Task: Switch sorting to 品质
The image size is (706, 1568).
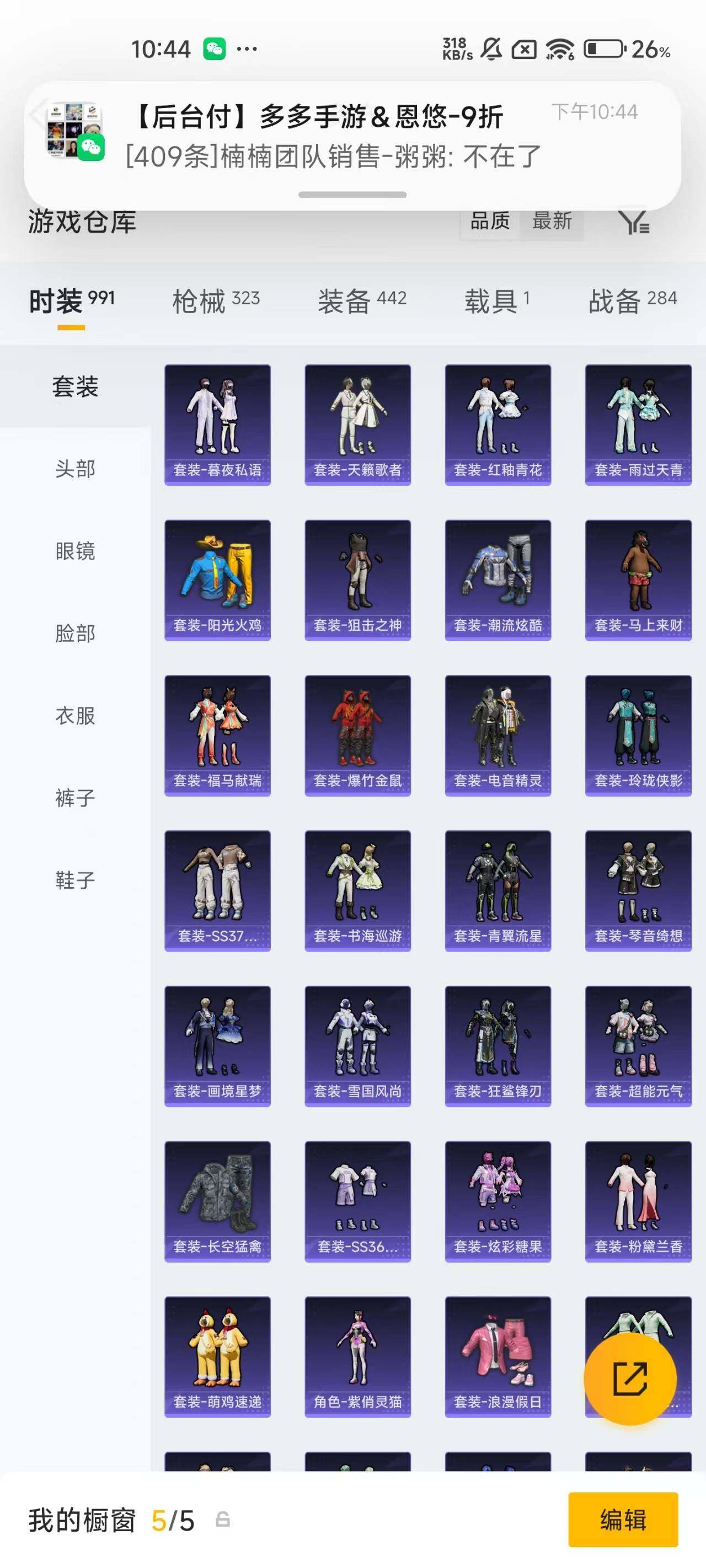Action: pyautogui.click(x=491, y=223)
